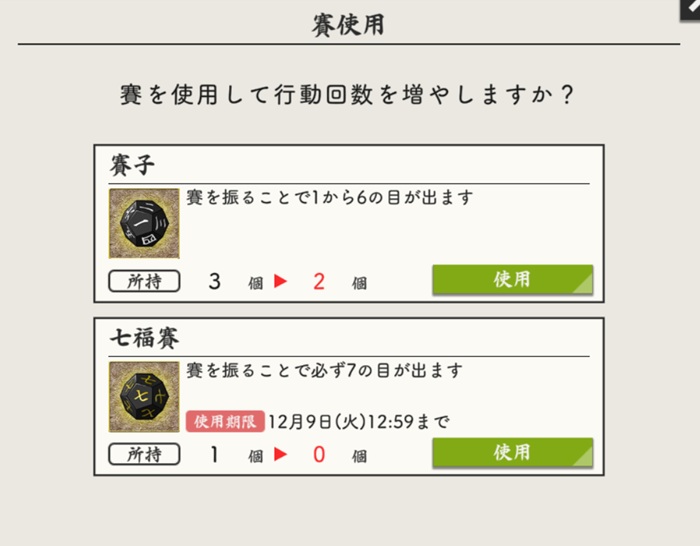The height and width of the screenshot is (546, 700).
Task: Use the 賽子 dice item
Action: 512,280
